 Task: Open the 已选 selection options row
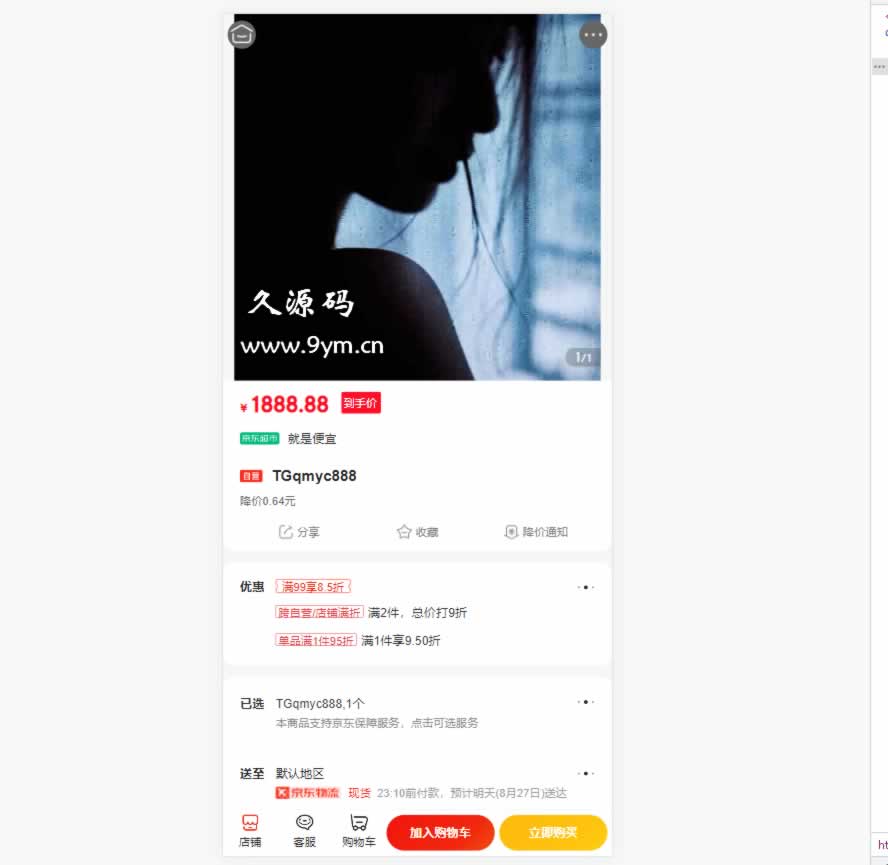click(x=586, y=702)
